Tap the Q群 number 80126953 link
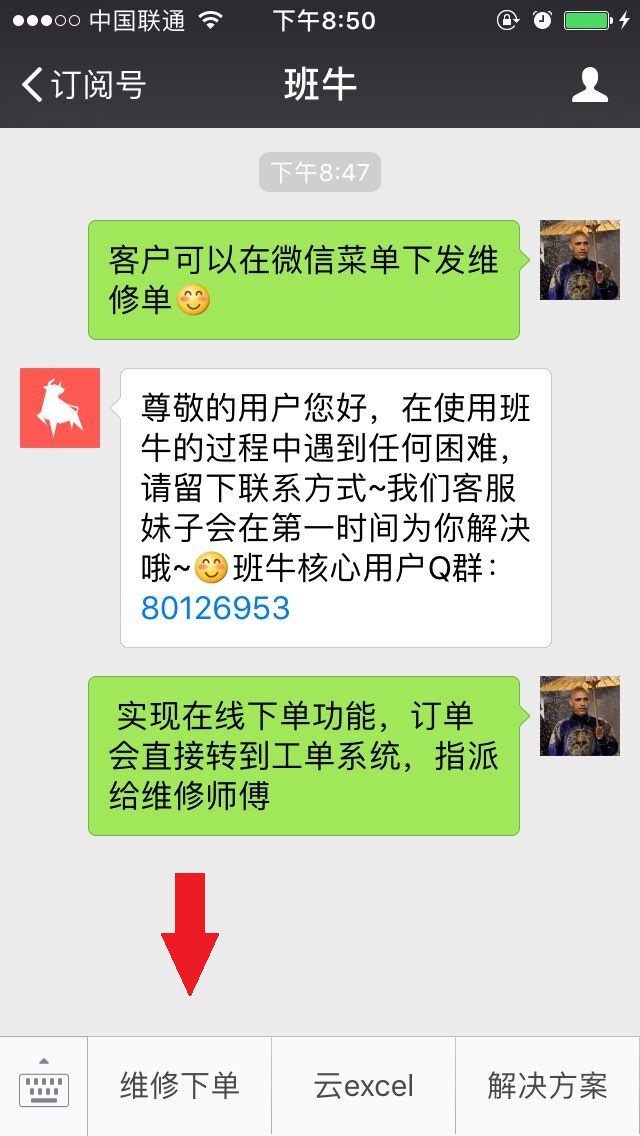 215,607
